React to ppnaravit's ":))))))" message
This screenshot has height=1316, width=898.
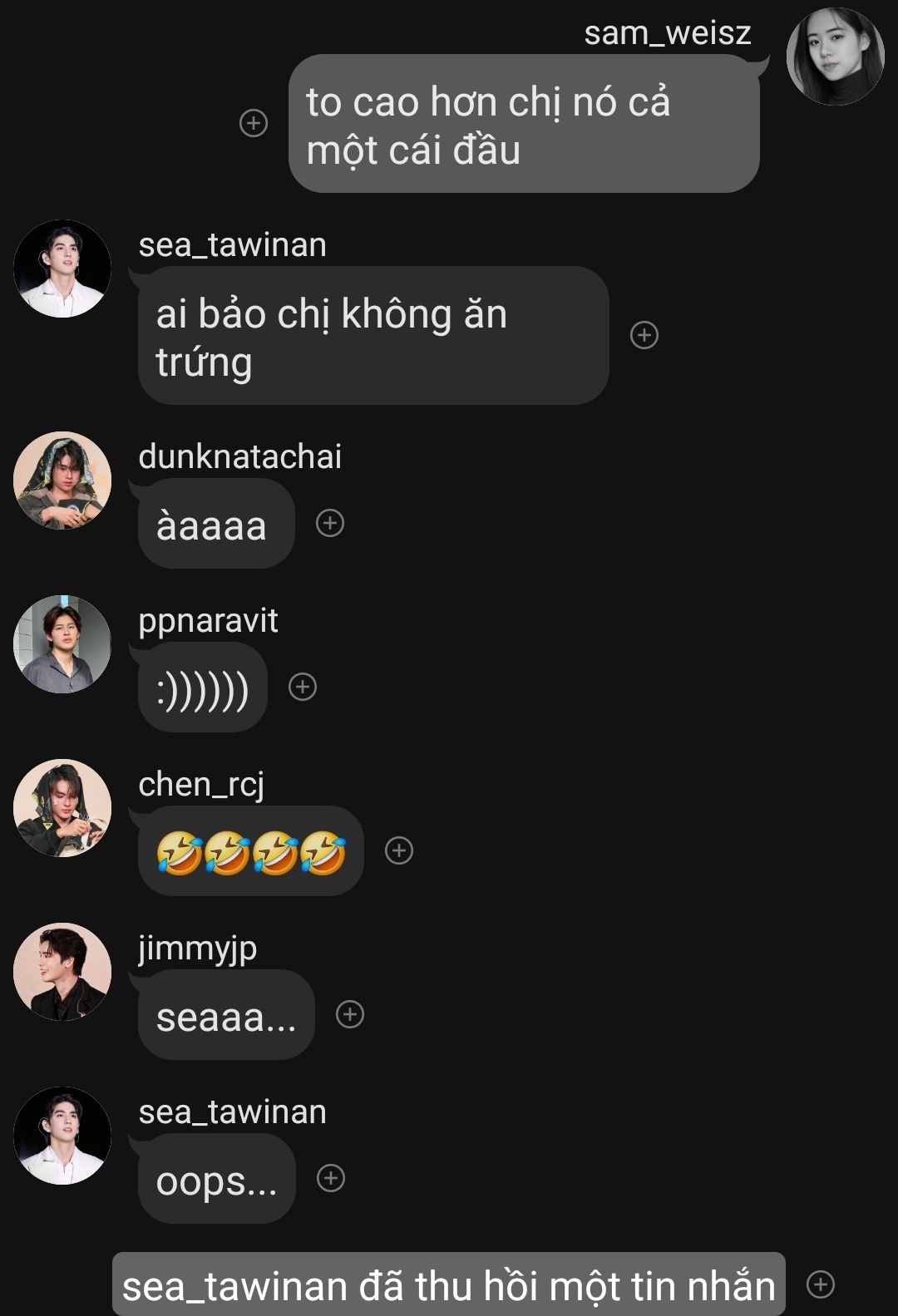[303, 687]
